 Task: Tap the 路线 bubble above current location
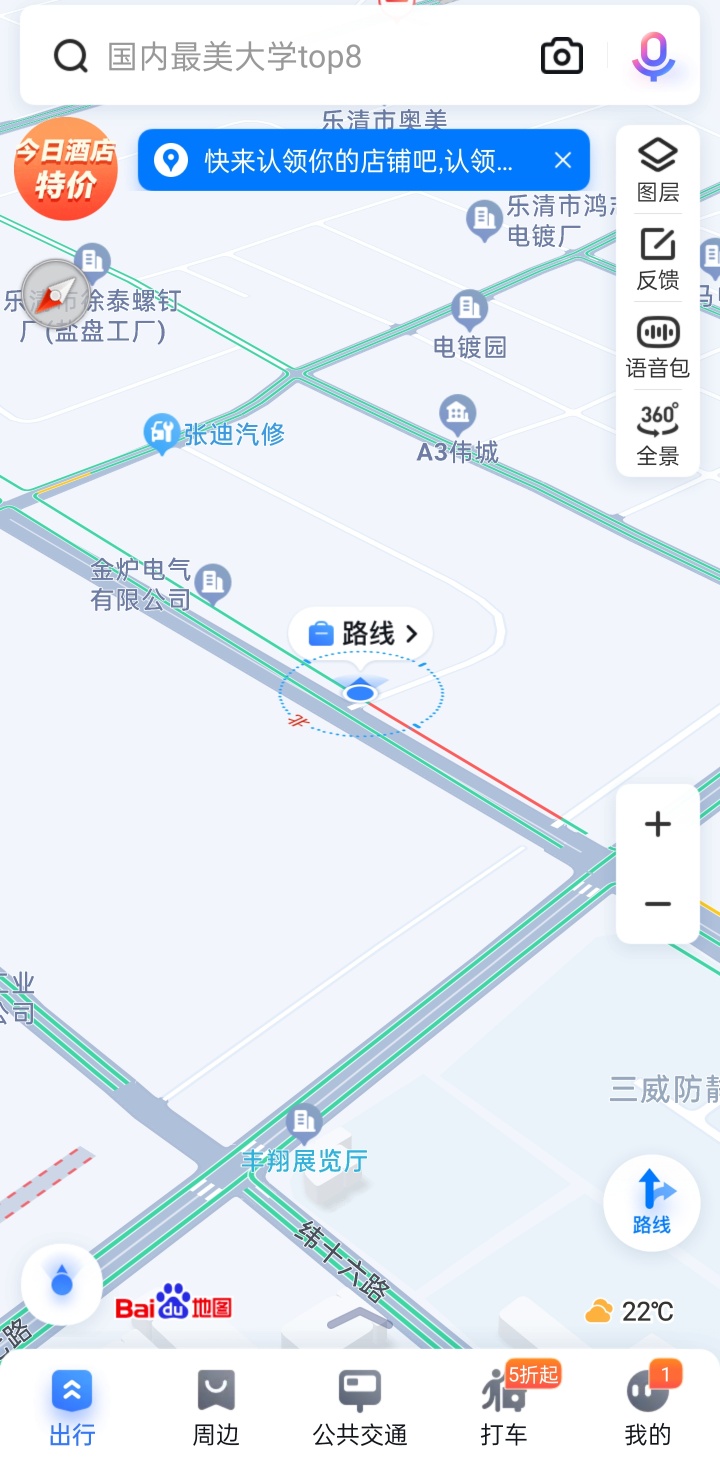coord(361,633)
